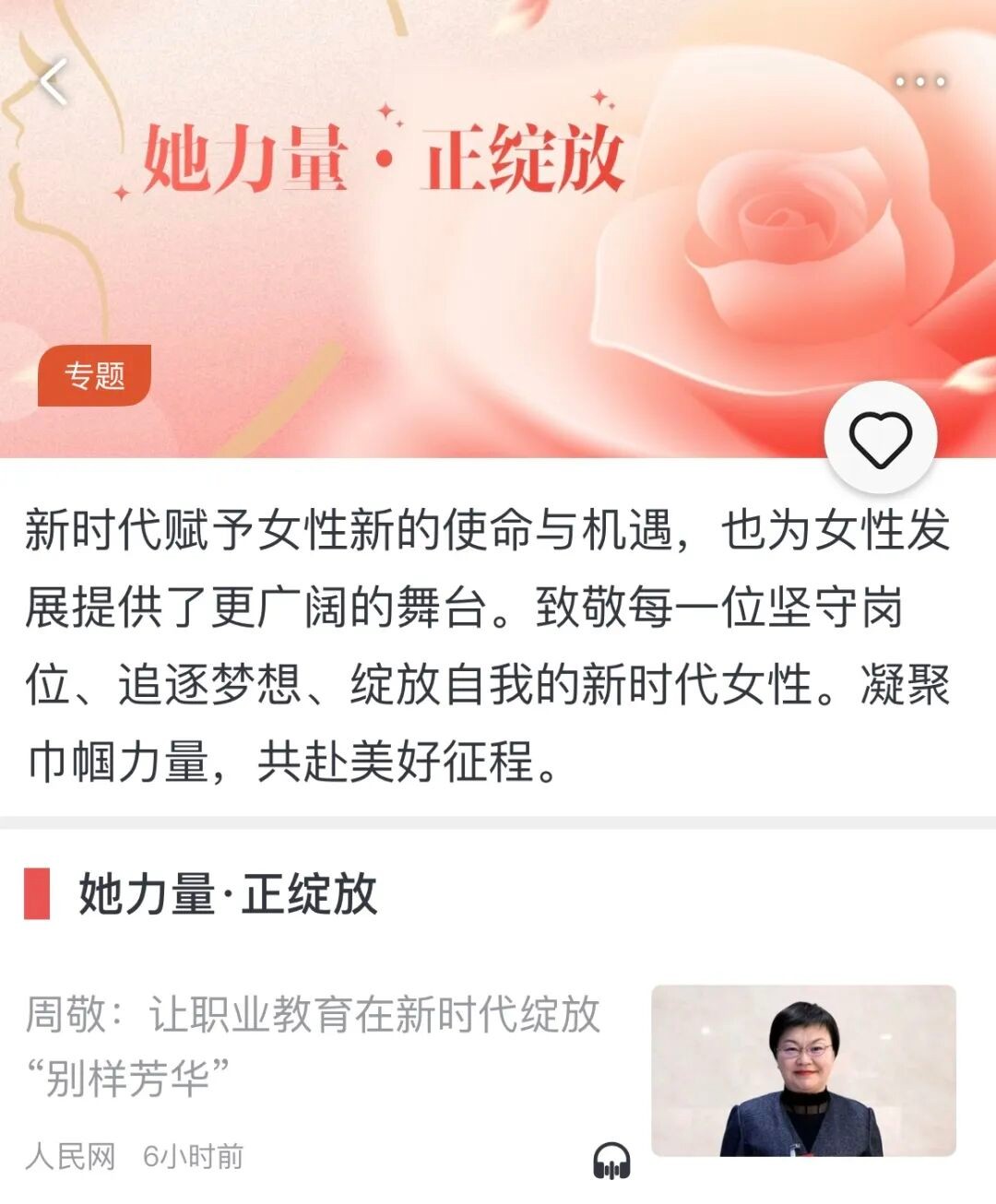Favorite this topic with the heart button
The height and width of the screenshot is (1204, 996).
point(880,439)
